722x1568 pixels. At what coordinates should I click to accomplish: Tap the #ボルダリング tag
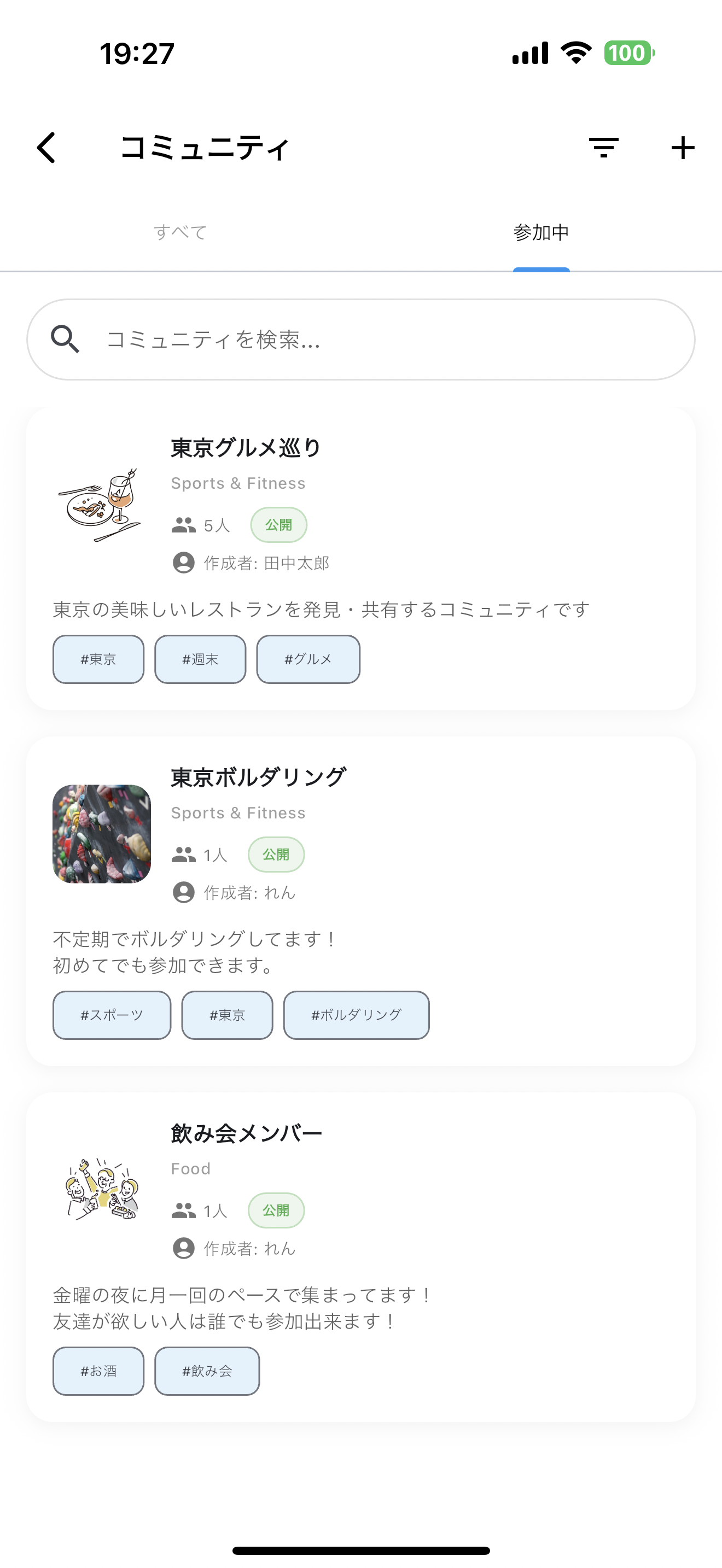[x=356, y=1015]
